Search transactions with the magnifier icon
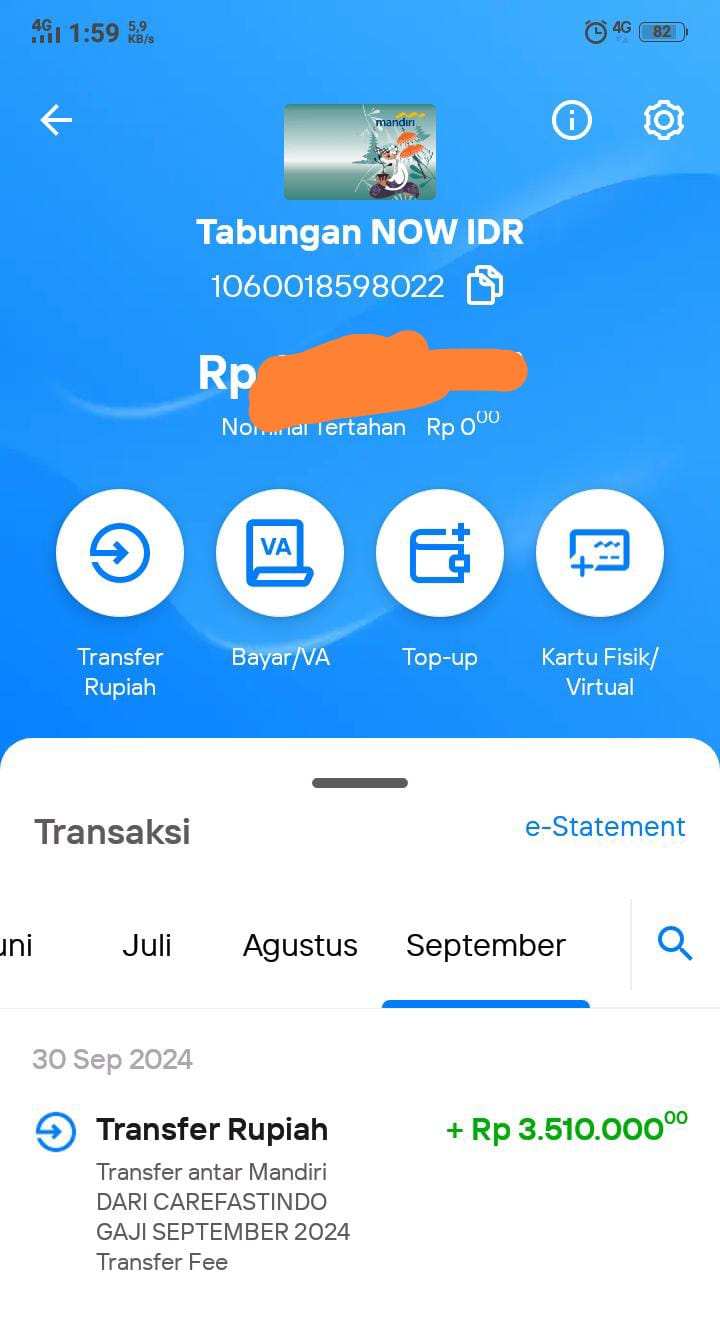This screenshot has height=1338, width=720. (x=675, y=943)
